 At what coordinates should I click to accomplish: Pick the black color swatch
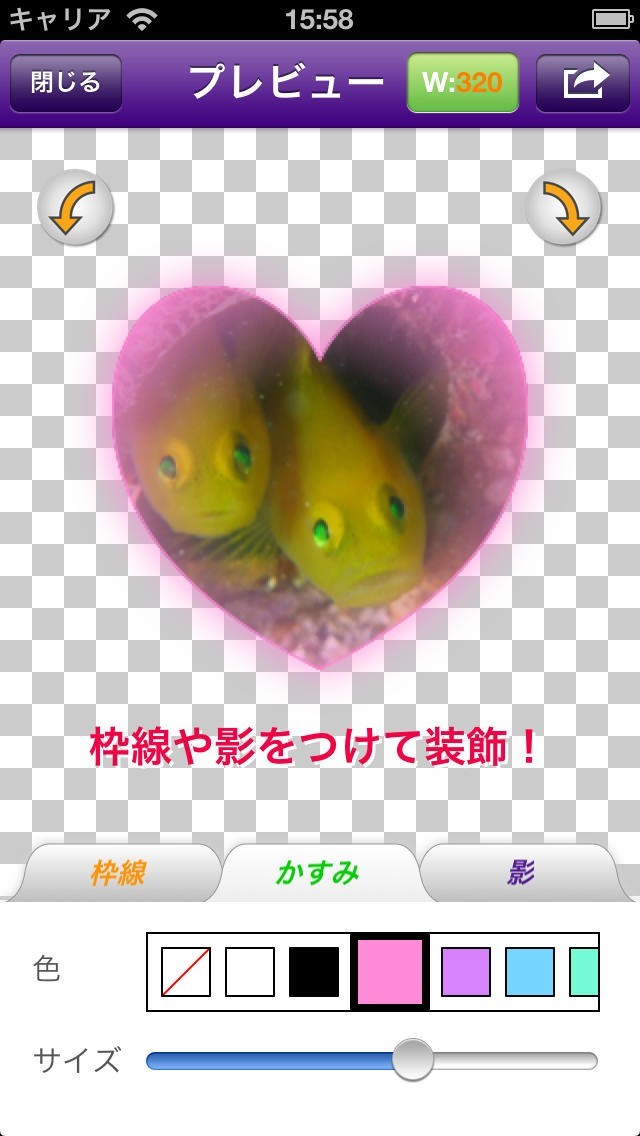point(314,972)
